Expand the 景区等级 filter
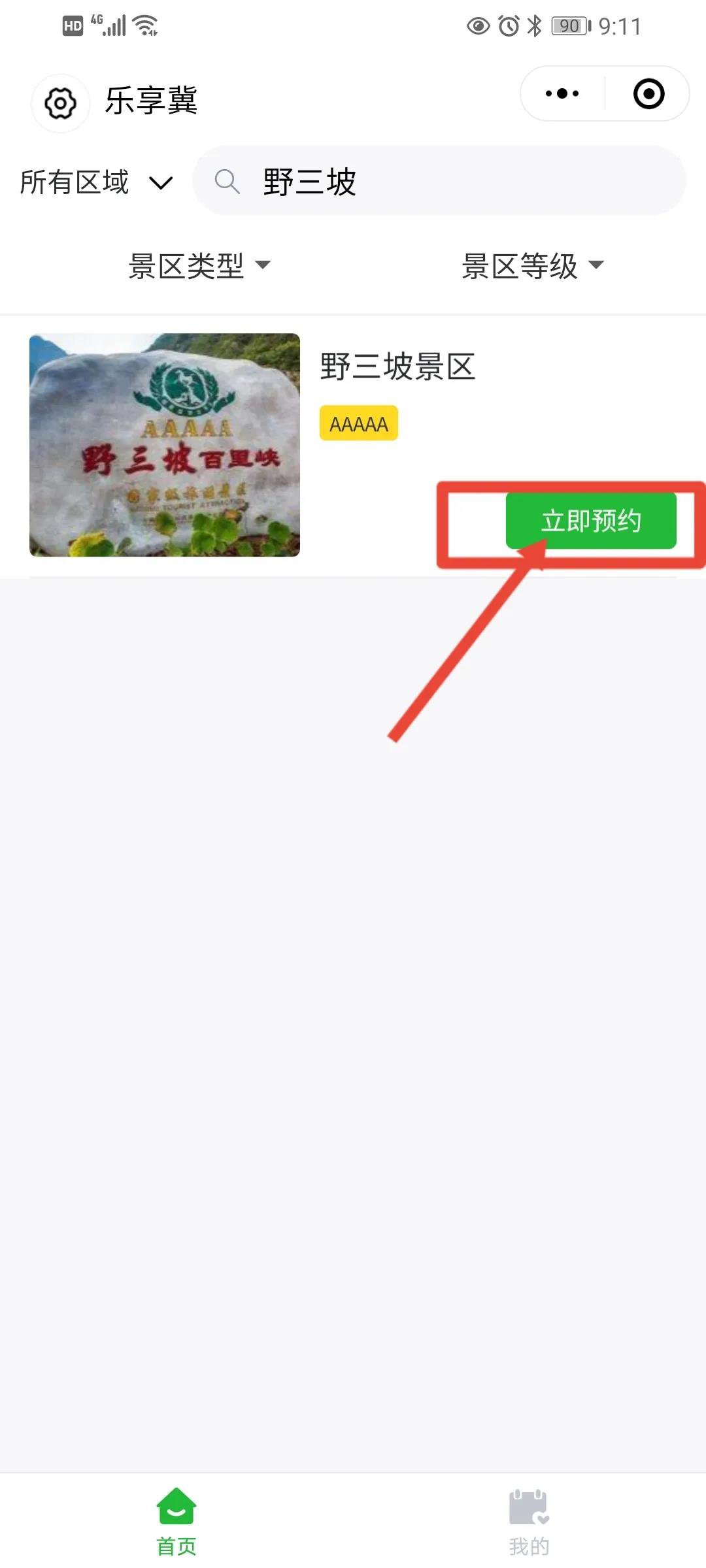The width and height of the screenshot is (706, 1568). 532,265
